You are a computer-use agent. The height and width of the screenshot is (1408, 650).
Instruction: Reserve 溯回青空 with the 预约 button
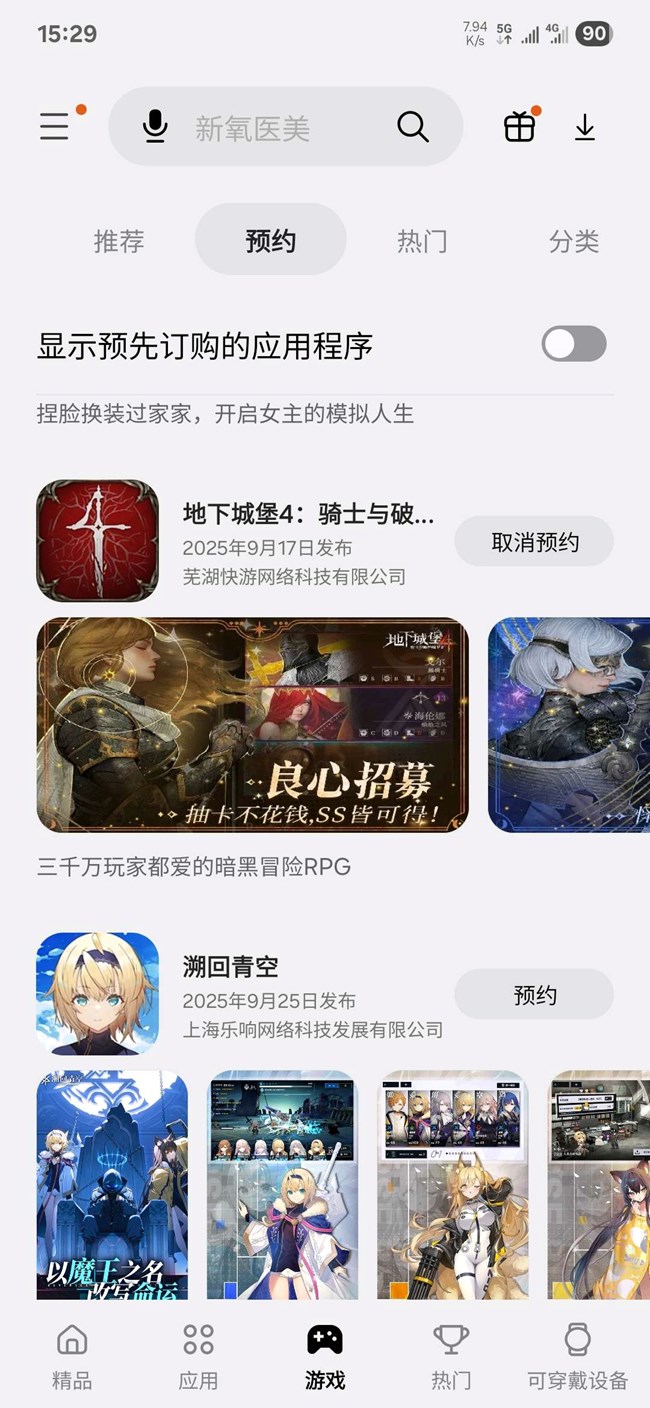click(x=534, y=995)
